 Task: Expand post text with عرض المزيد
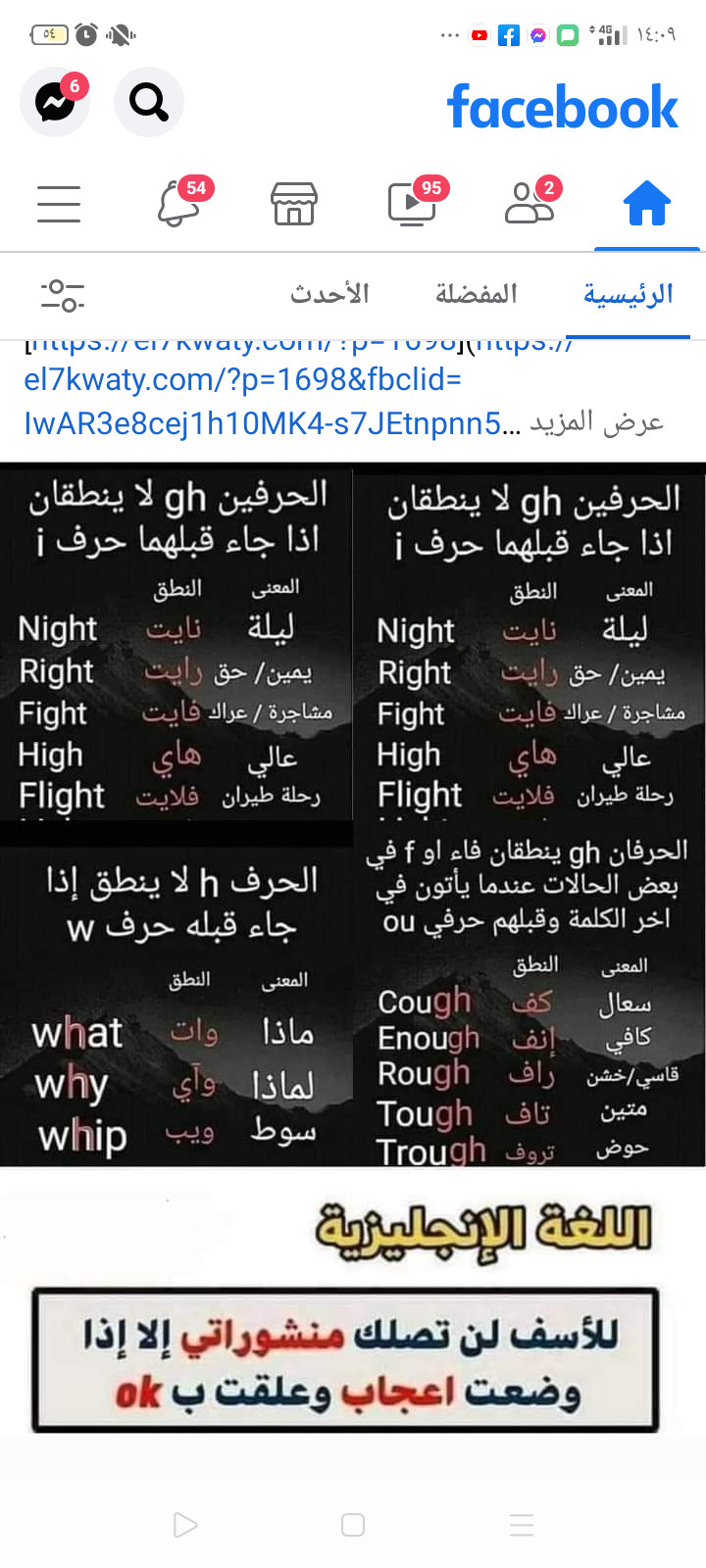coord(597,422)
